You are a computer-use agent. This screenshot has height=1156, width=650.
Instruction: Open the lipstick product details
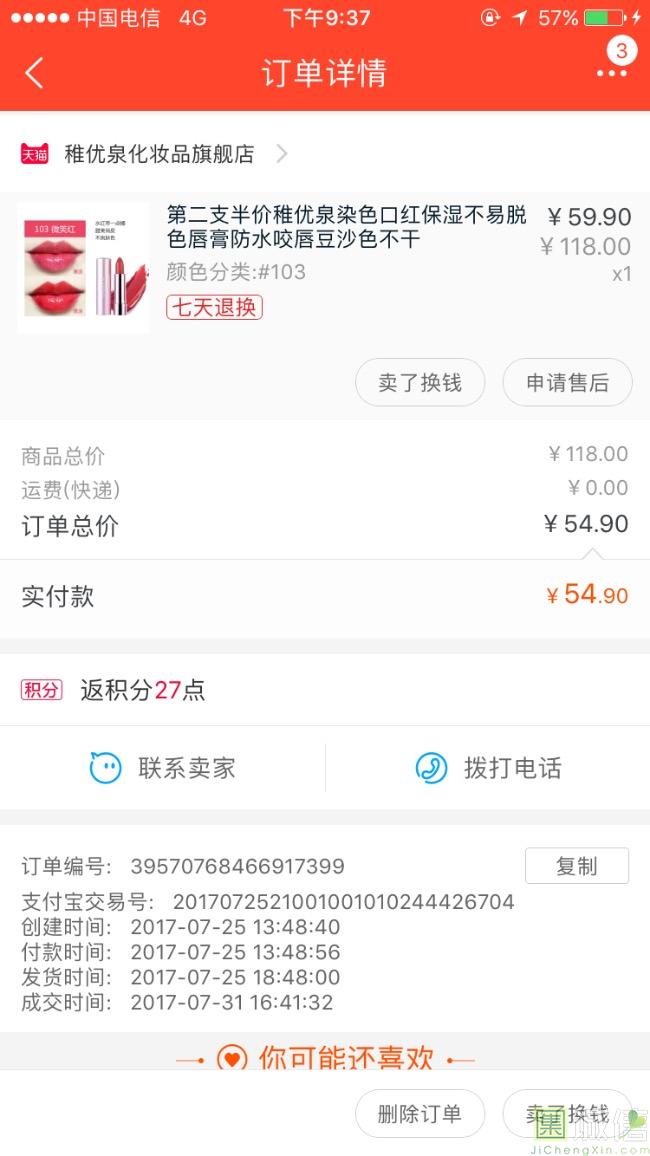345,228
